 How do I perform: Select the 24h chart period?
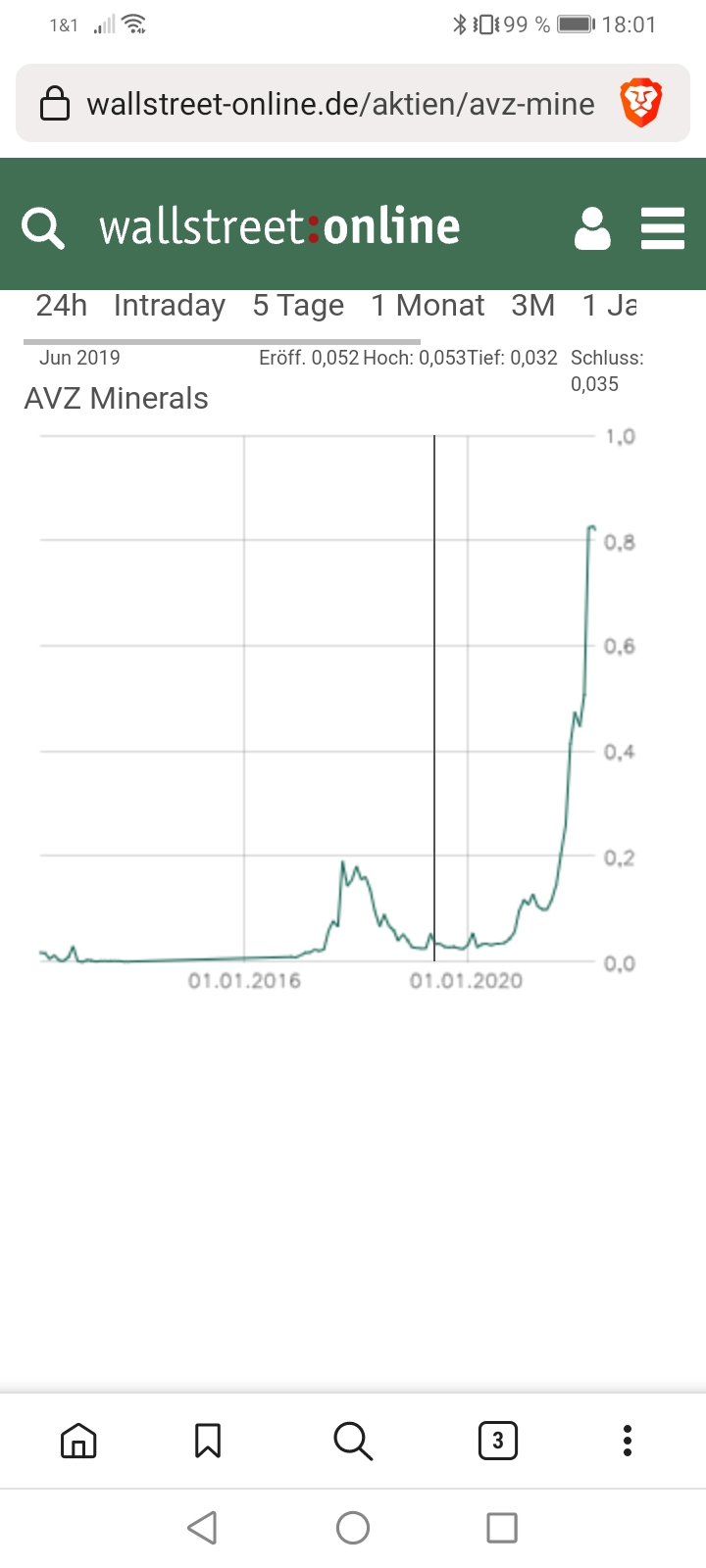(61, 306)
